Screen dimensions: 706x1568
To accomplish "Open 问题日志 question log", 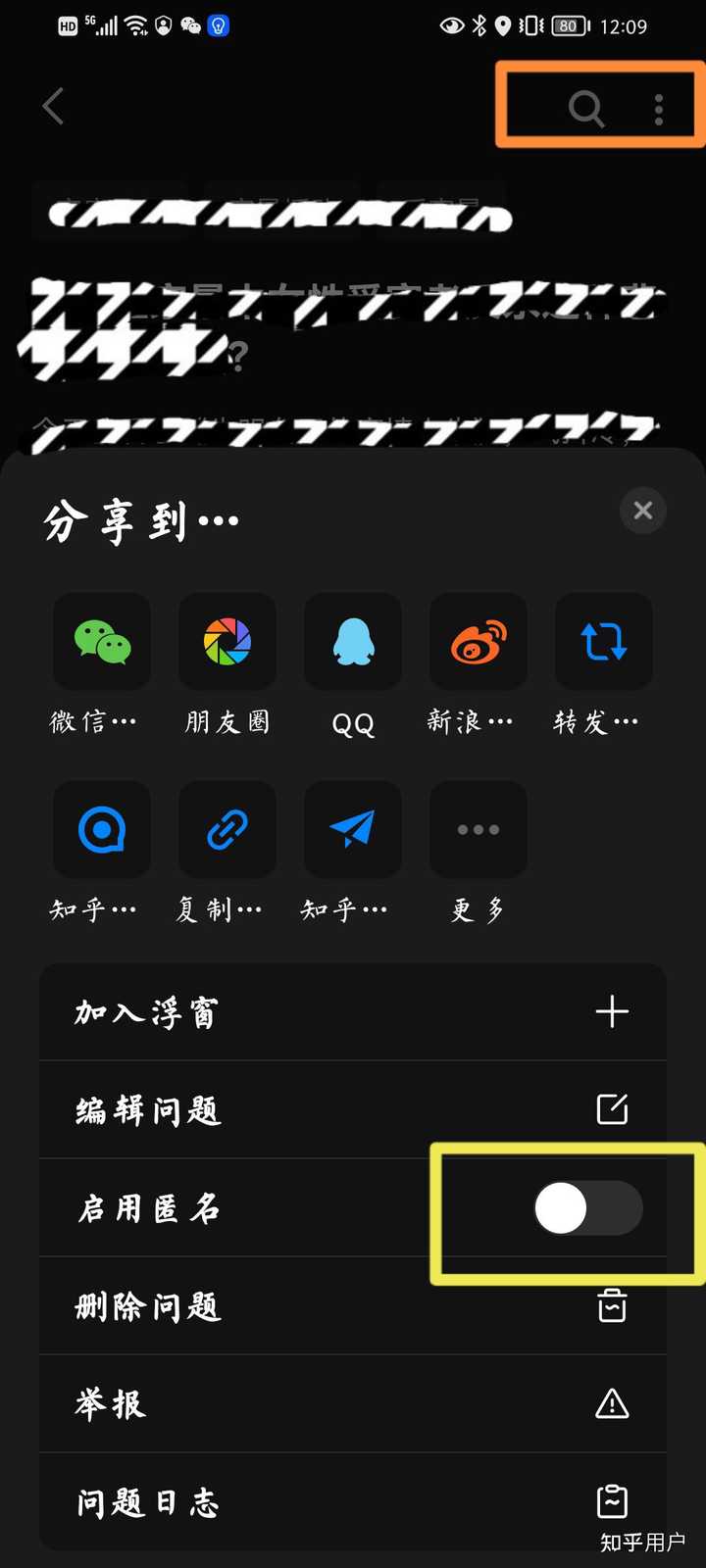I will point(353,1502).
